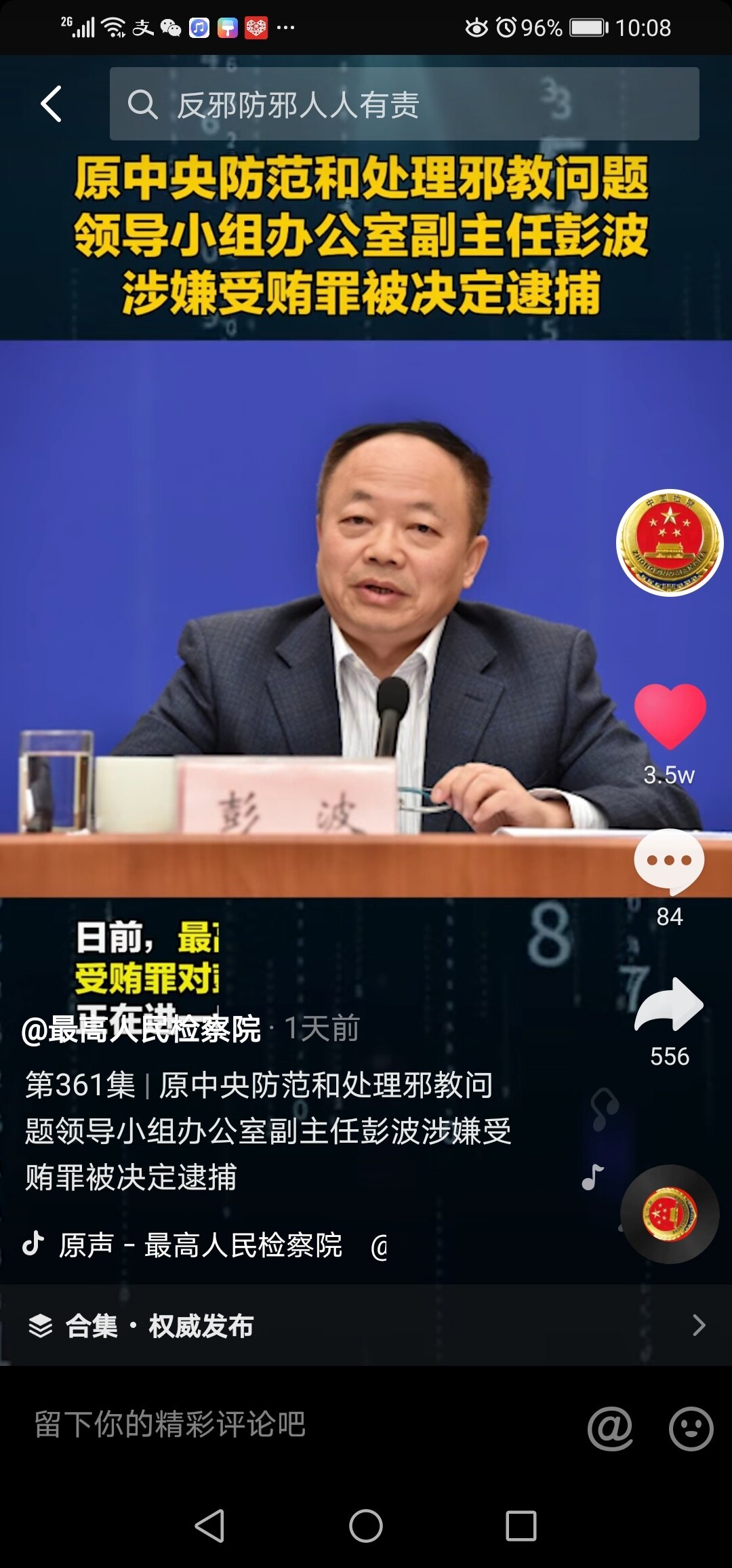732x1568 pixels.
Task: Tap the system home button
Action: (x=366, y=1527)
